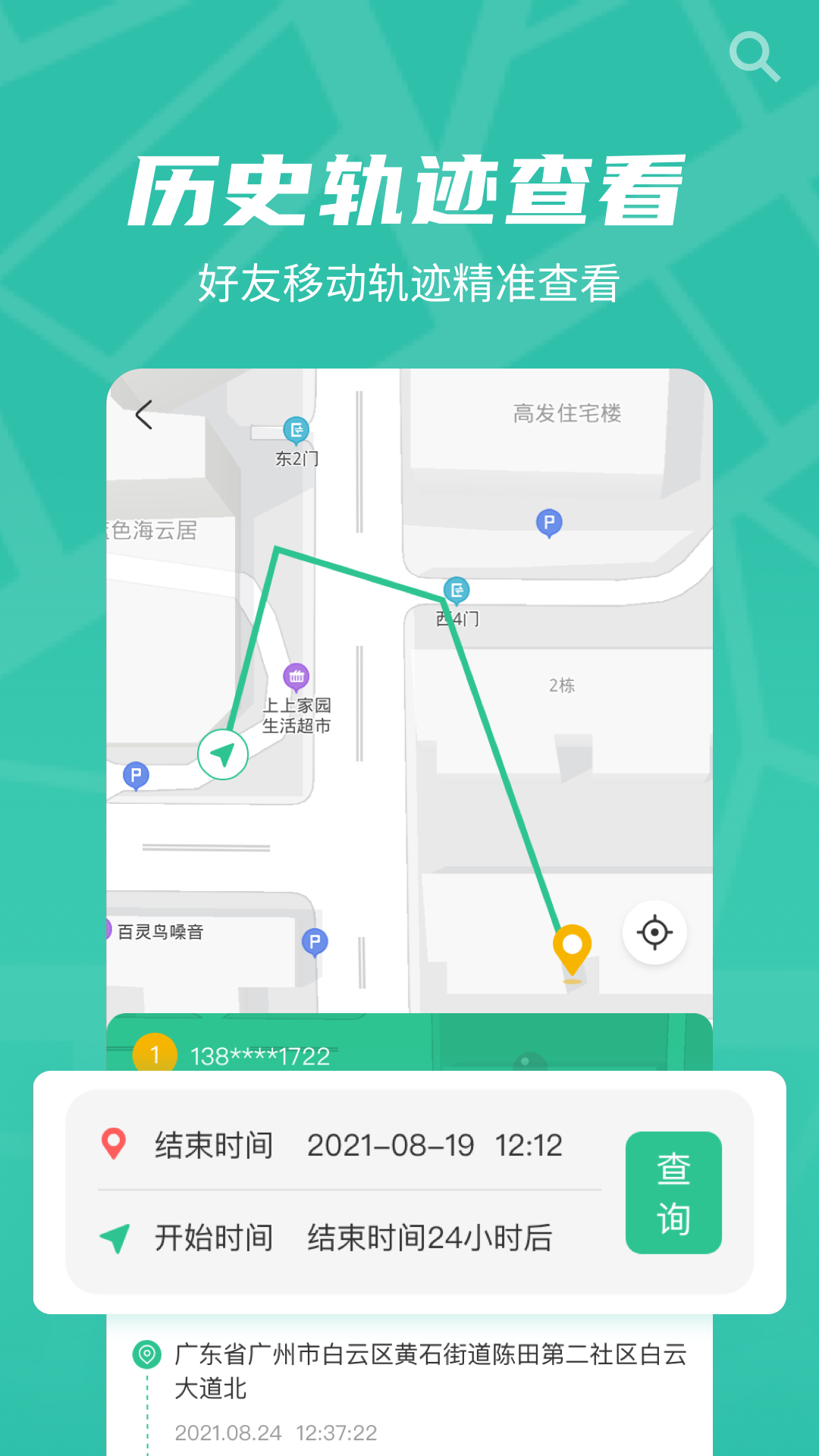819x1456 pixels.
Task: Click the 西4门 subway entrance icon
Action: [x=457, y=591]
